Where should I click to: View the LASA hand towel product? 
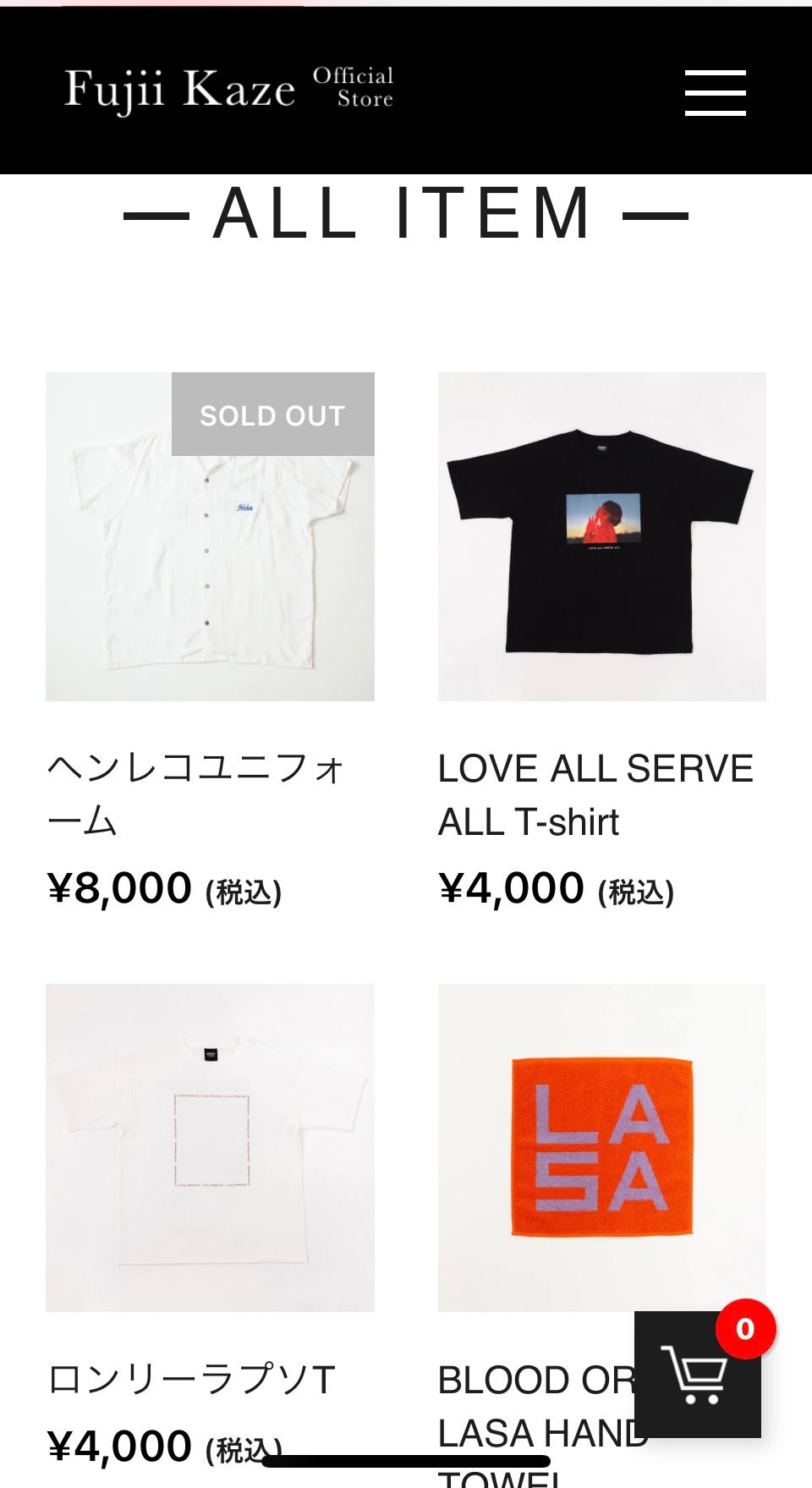601,1147
